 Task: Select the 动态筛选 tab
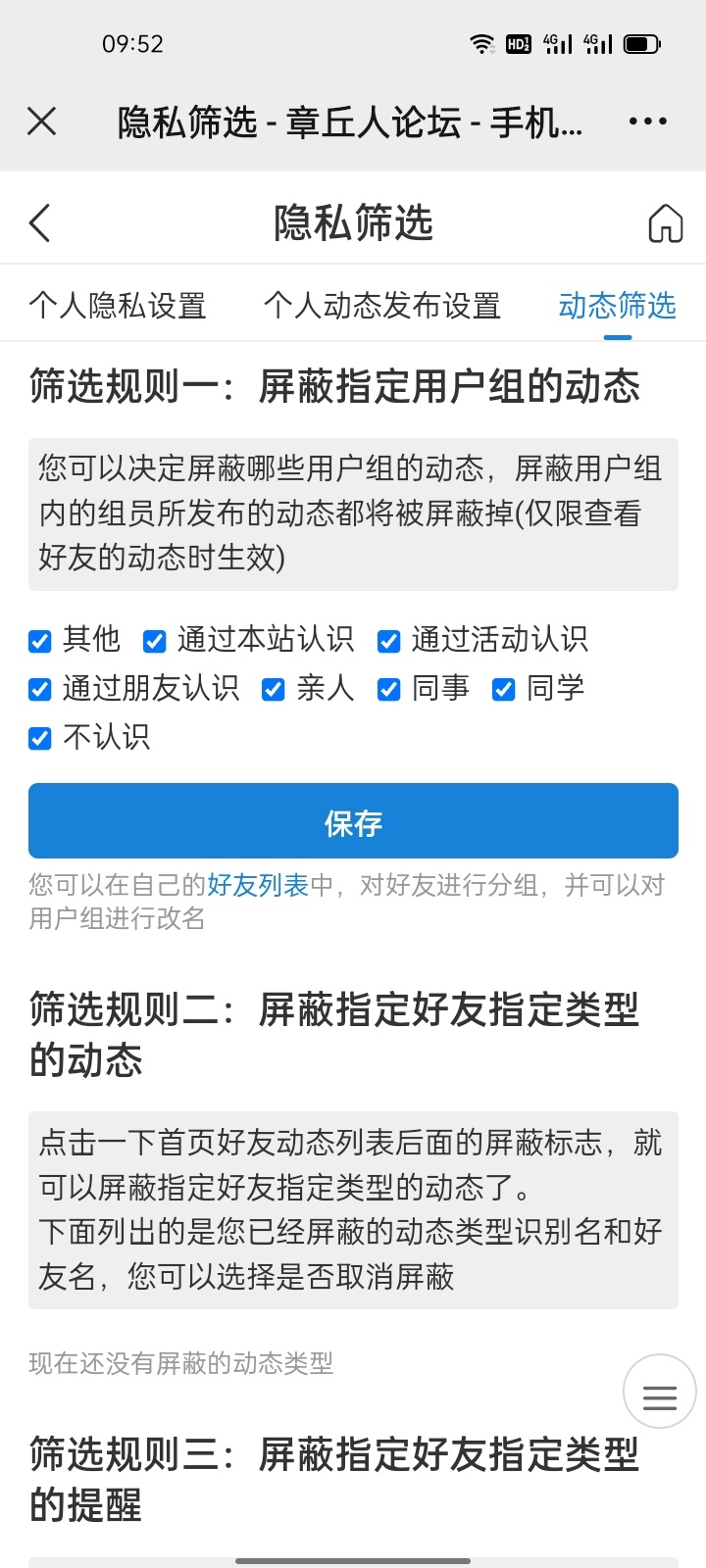coord(617,306)
